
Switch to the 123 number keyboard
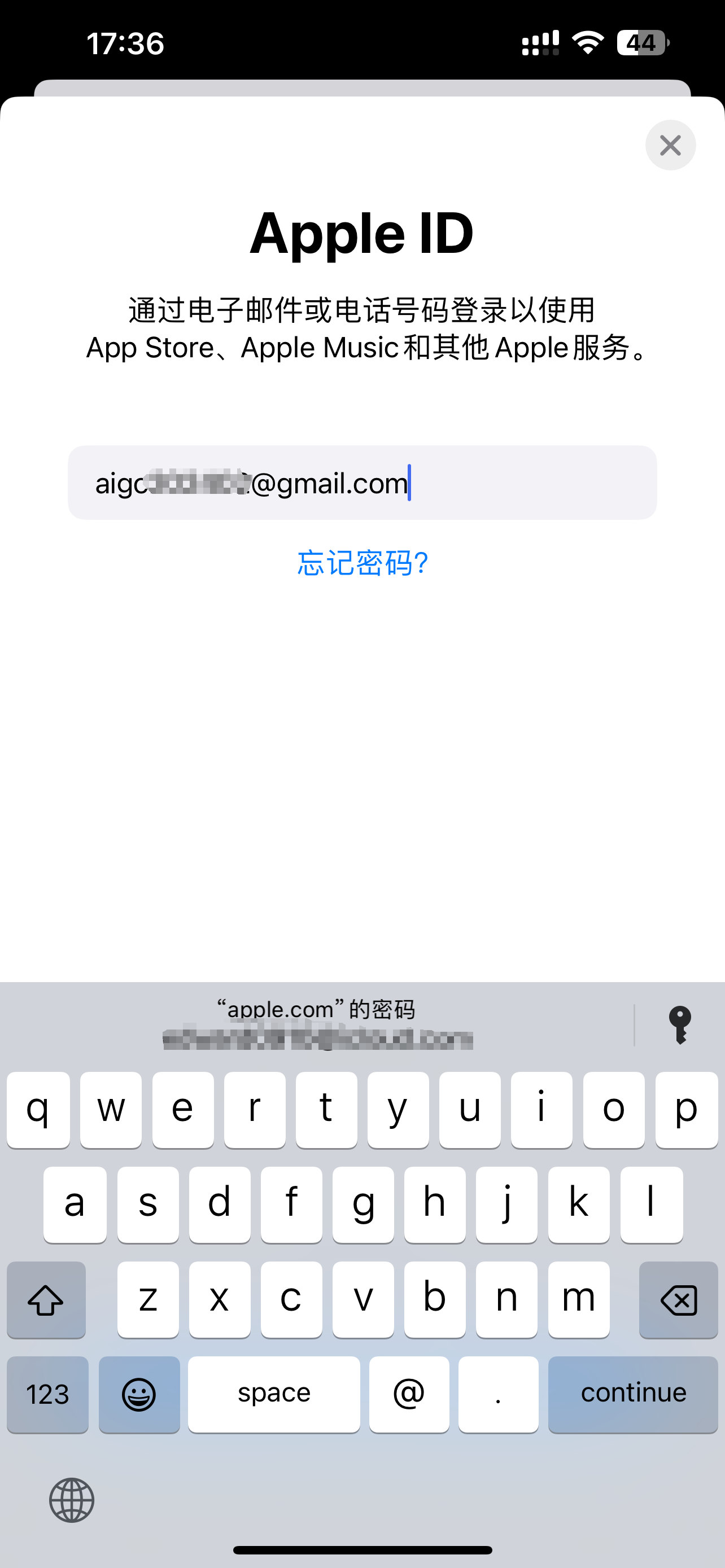(x=47, y=1394)
